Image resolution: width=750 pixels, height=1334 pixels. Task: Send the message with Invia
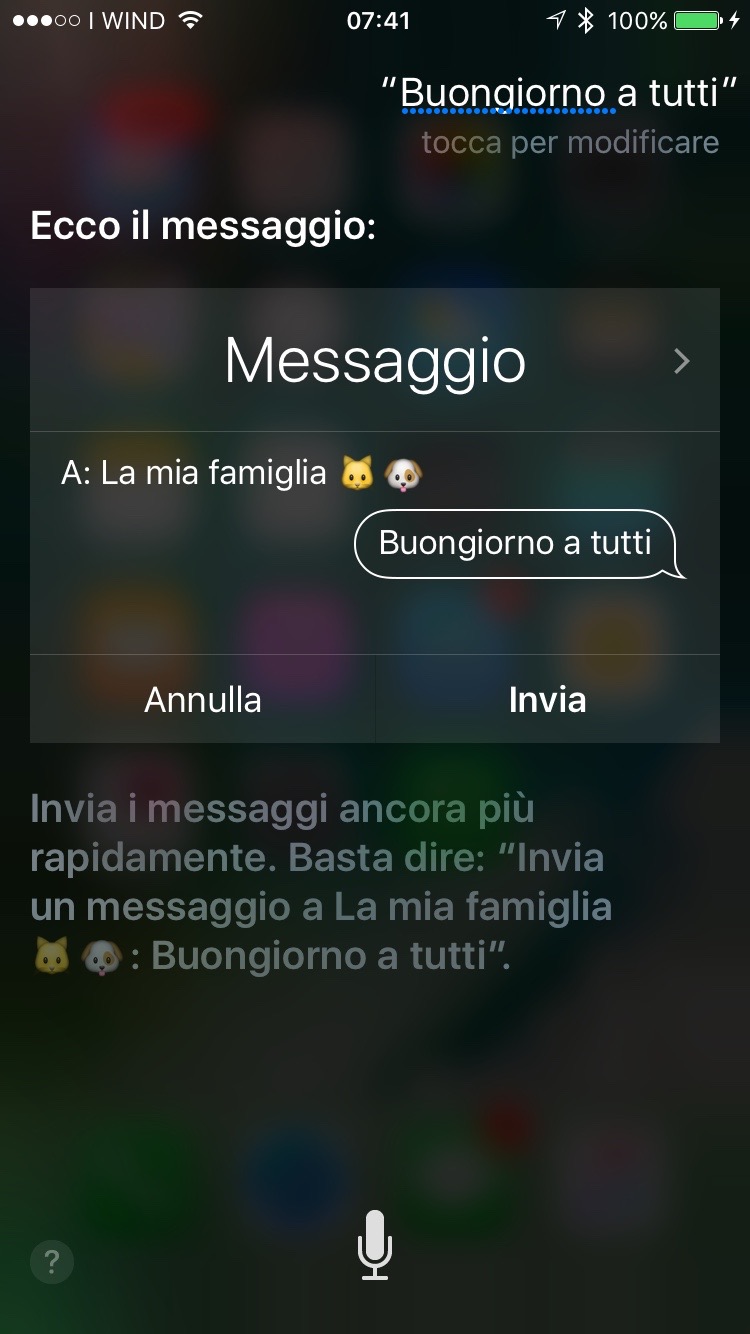547,699
